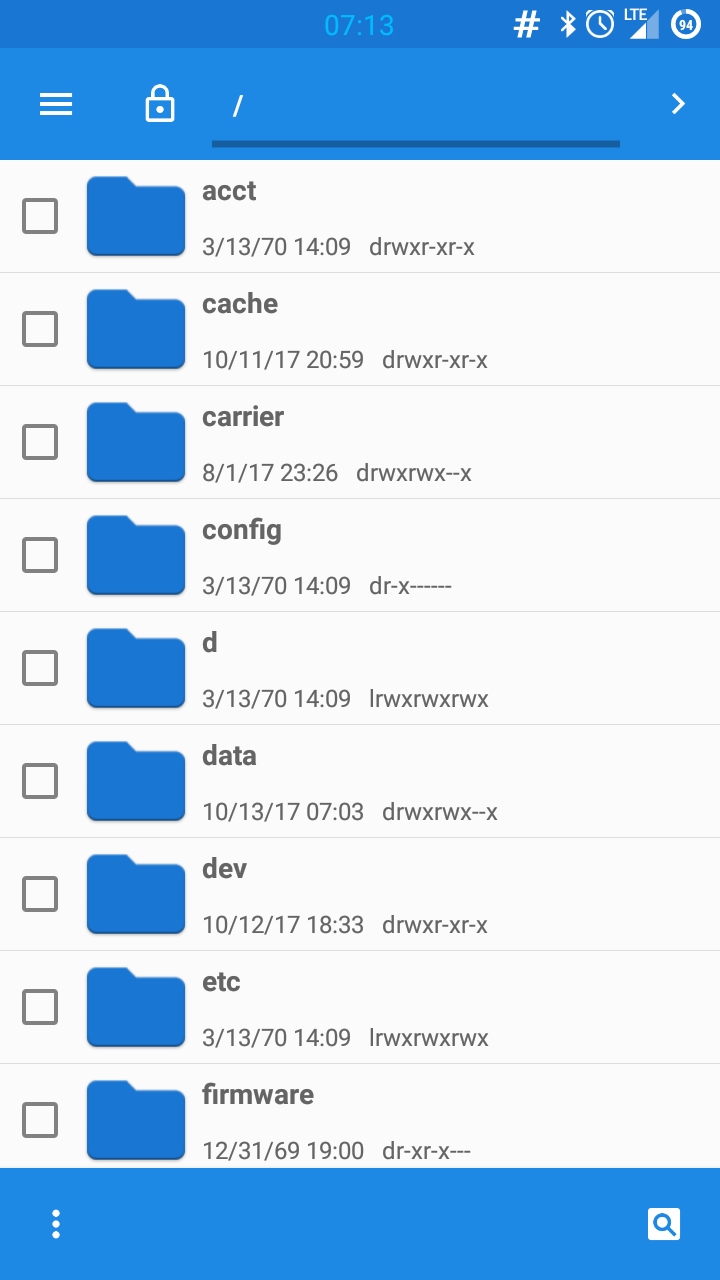Open the etc folder

(x=360, y=1007)
